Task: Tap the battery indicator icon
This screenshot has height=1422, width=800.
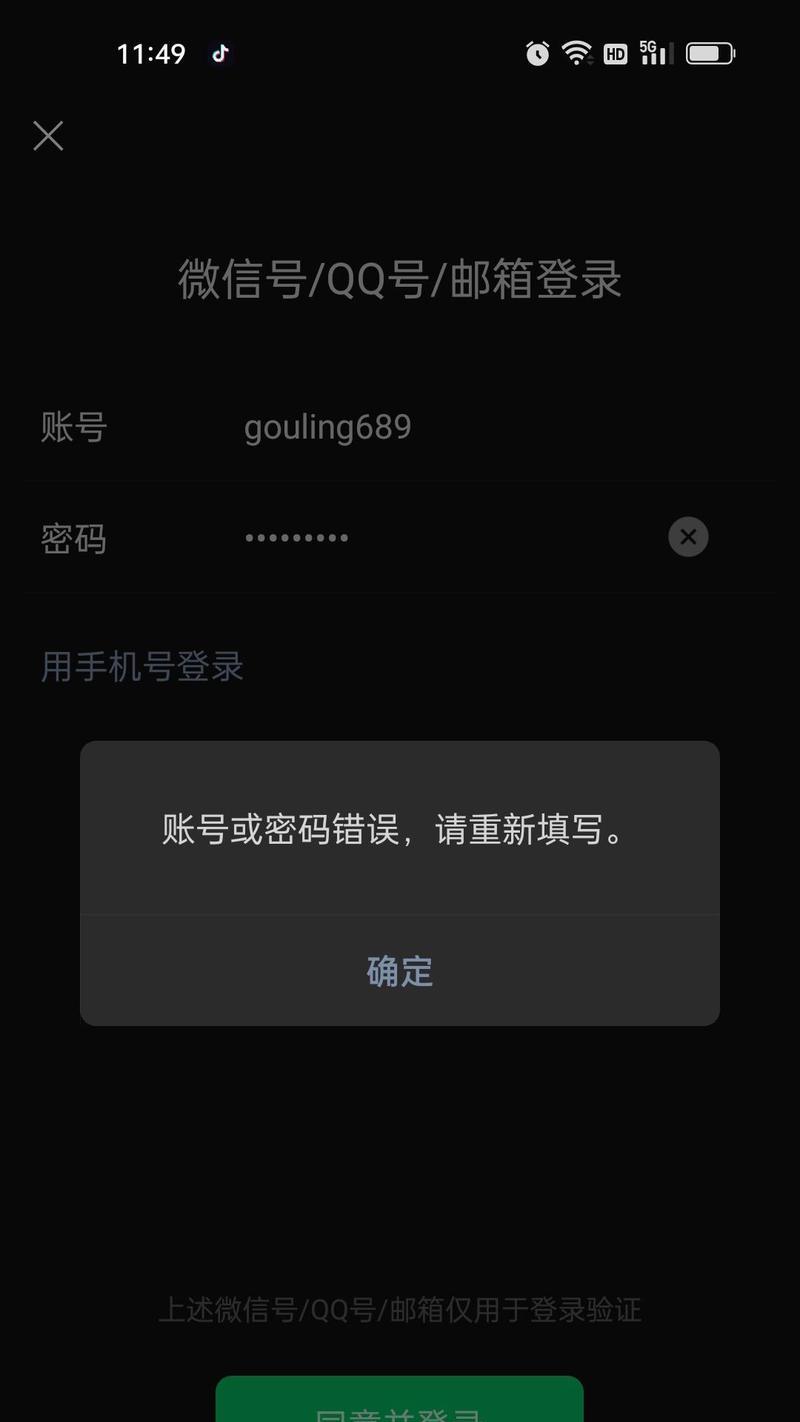Action: click(708, 53)
